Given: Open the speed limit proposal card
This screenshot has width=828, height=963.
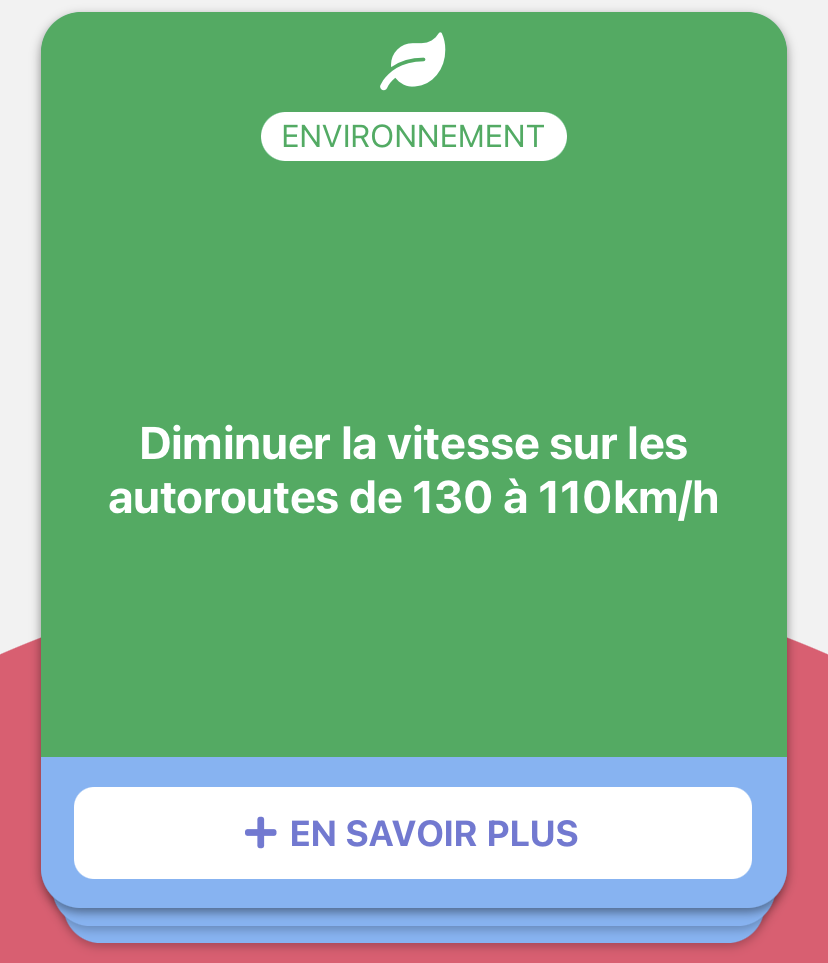Looking at the screenshot, I should 413,471.
